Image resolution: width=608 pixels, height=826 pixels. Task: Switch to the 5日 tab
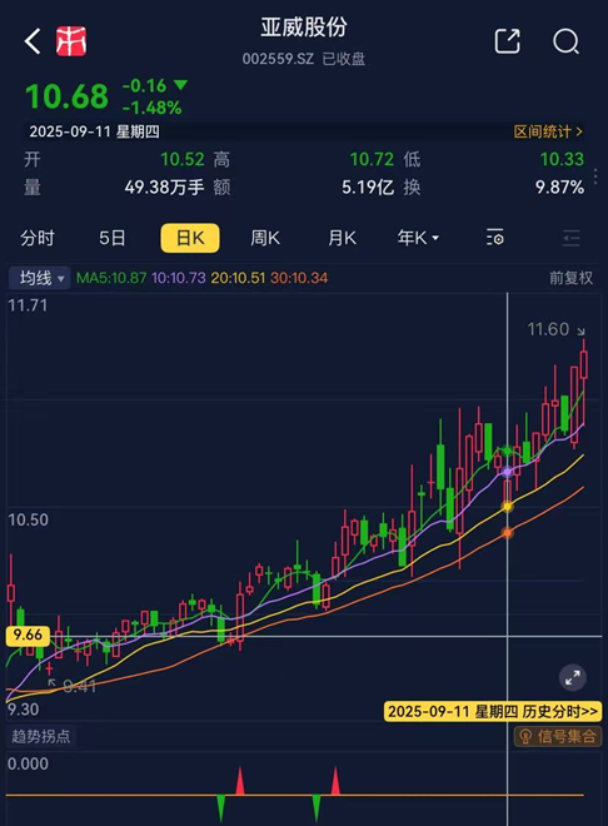click(112, 238)
